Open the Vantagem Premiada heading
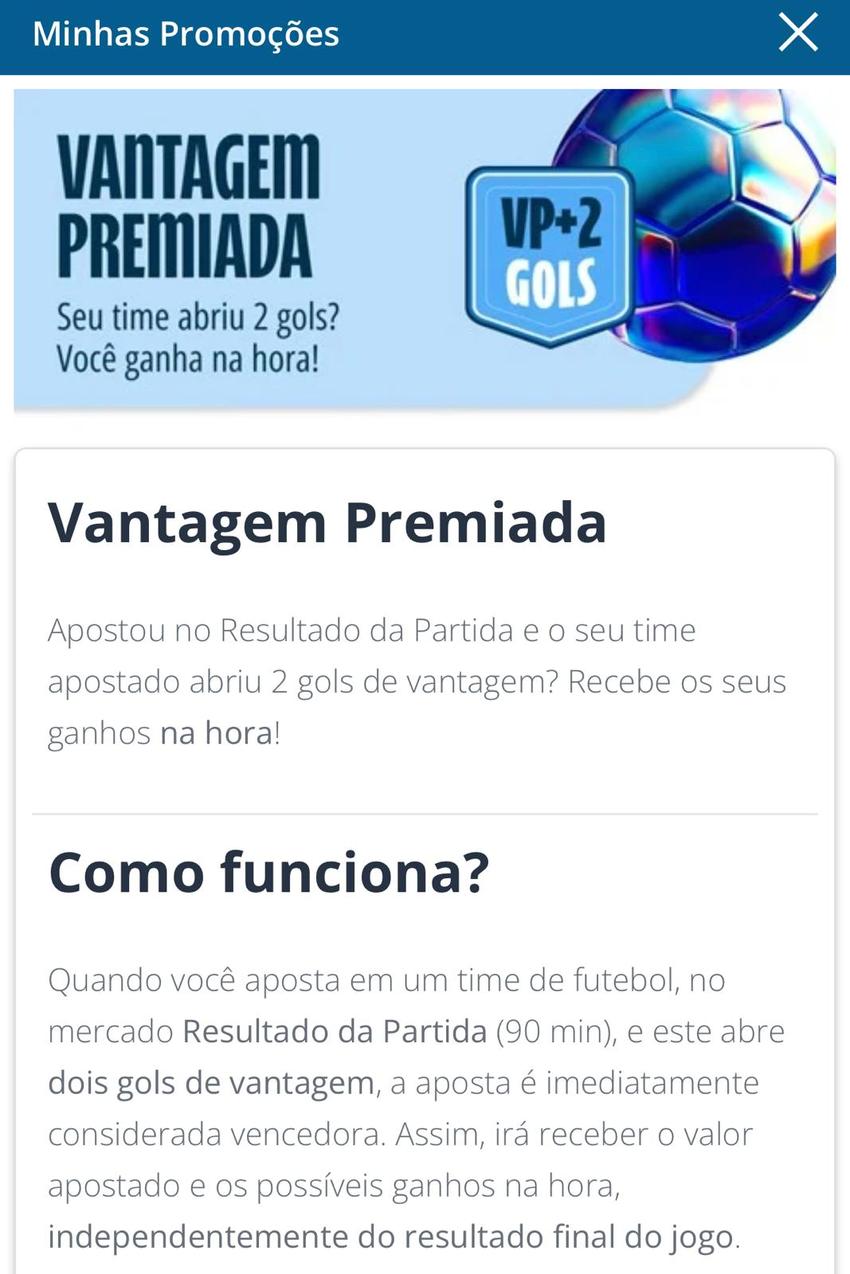This screenshot has height=1274, width=850. (328, 520)
